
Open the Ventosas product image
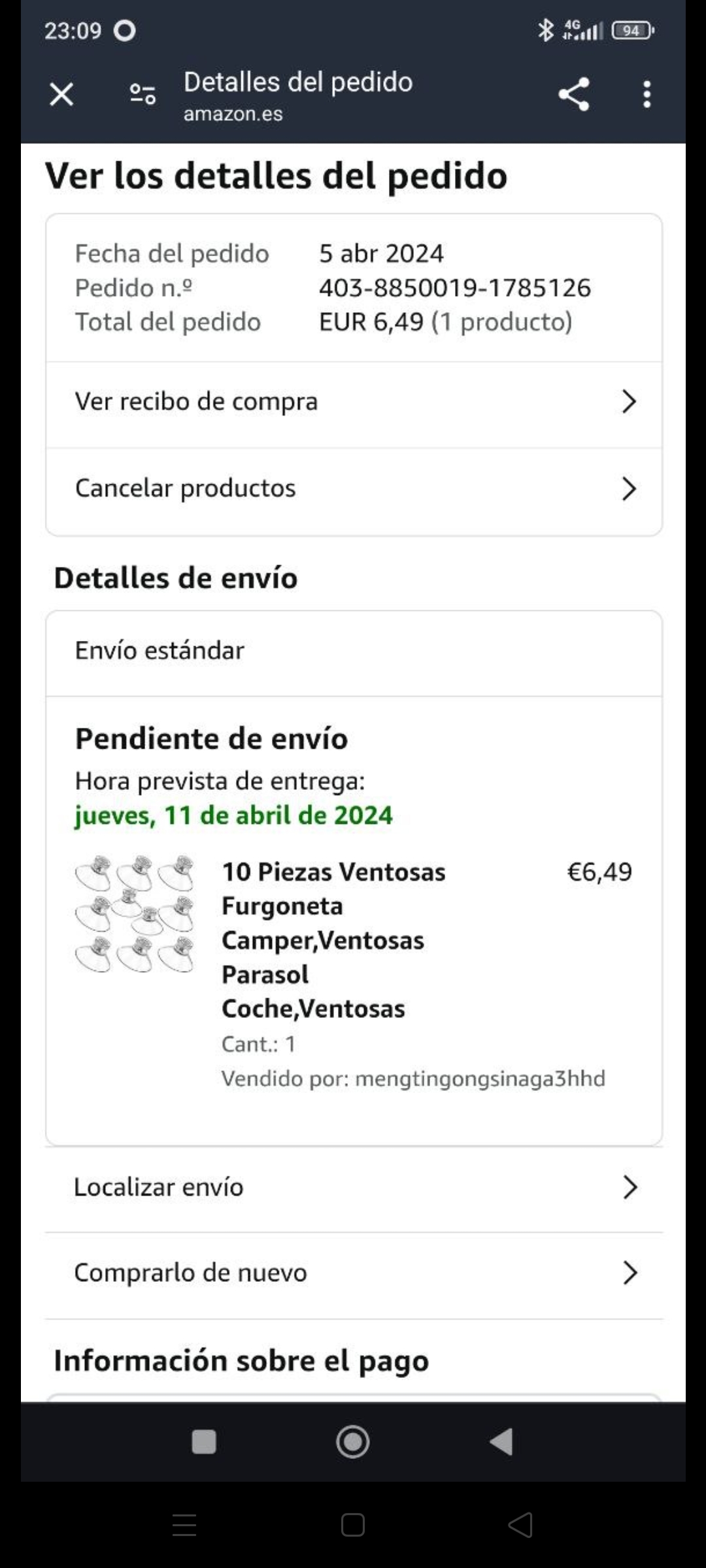[x=135, y=913]
